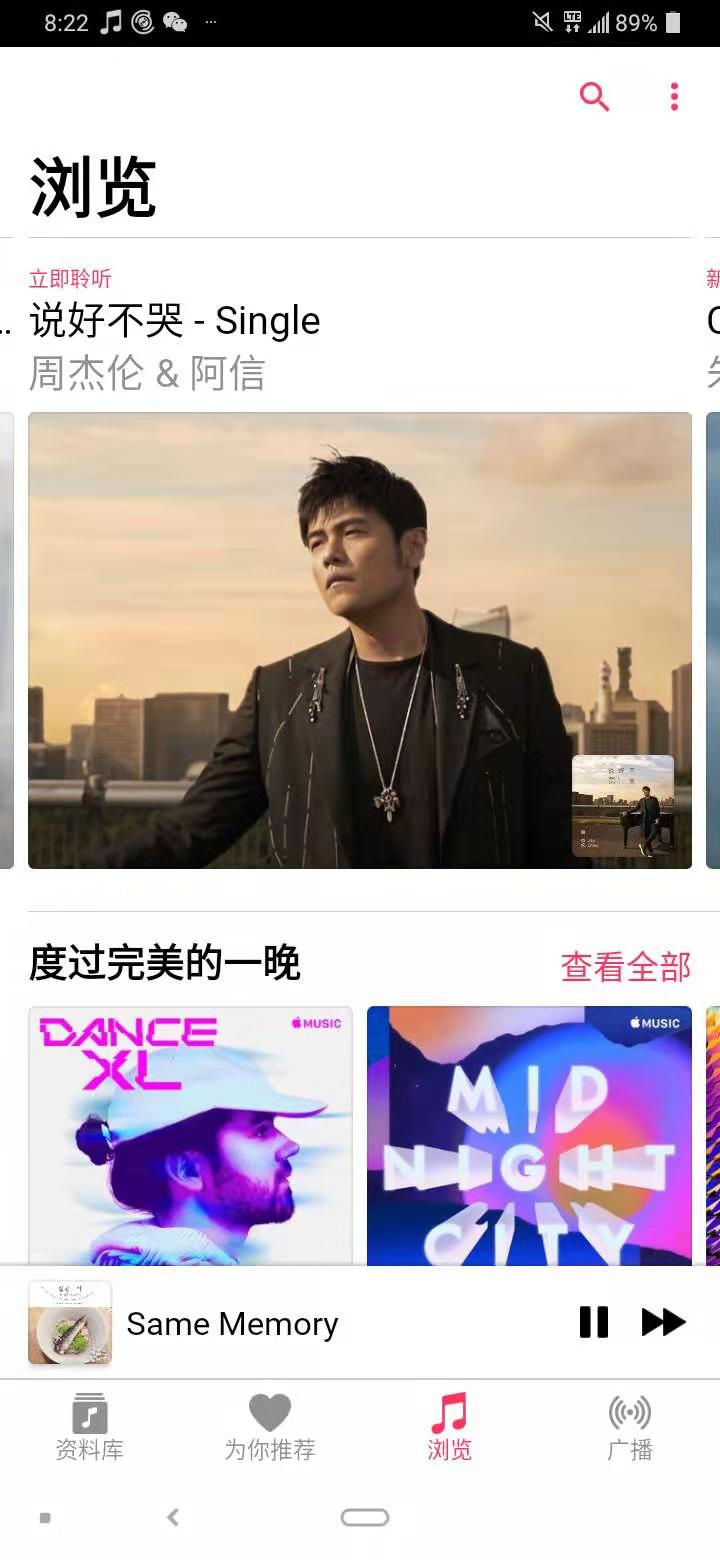Screen dimensions: 720x1560
Task: Tap 查看全部 to see all
Action: (626, 967)
